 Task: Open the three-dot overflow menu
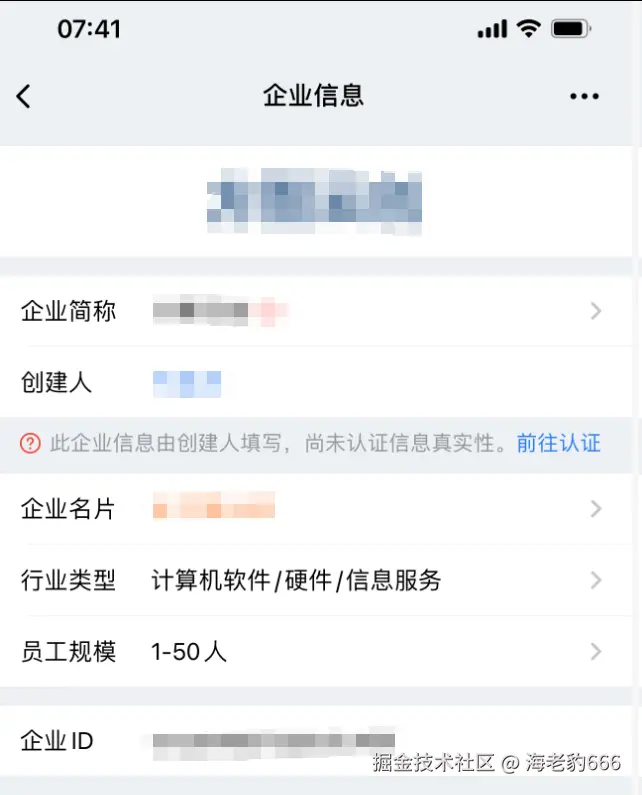(x=584, y=96)
